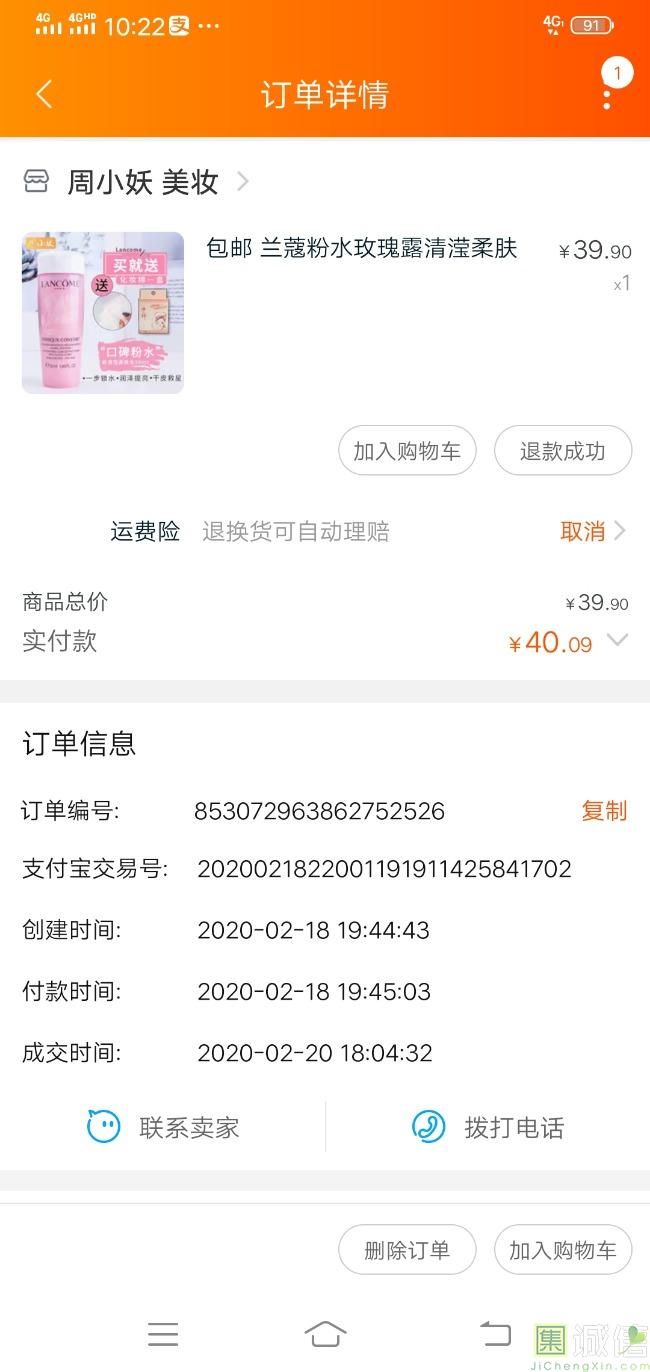Call the seller with 拨打电话

pyautogui.click(x=488, y=1128)
